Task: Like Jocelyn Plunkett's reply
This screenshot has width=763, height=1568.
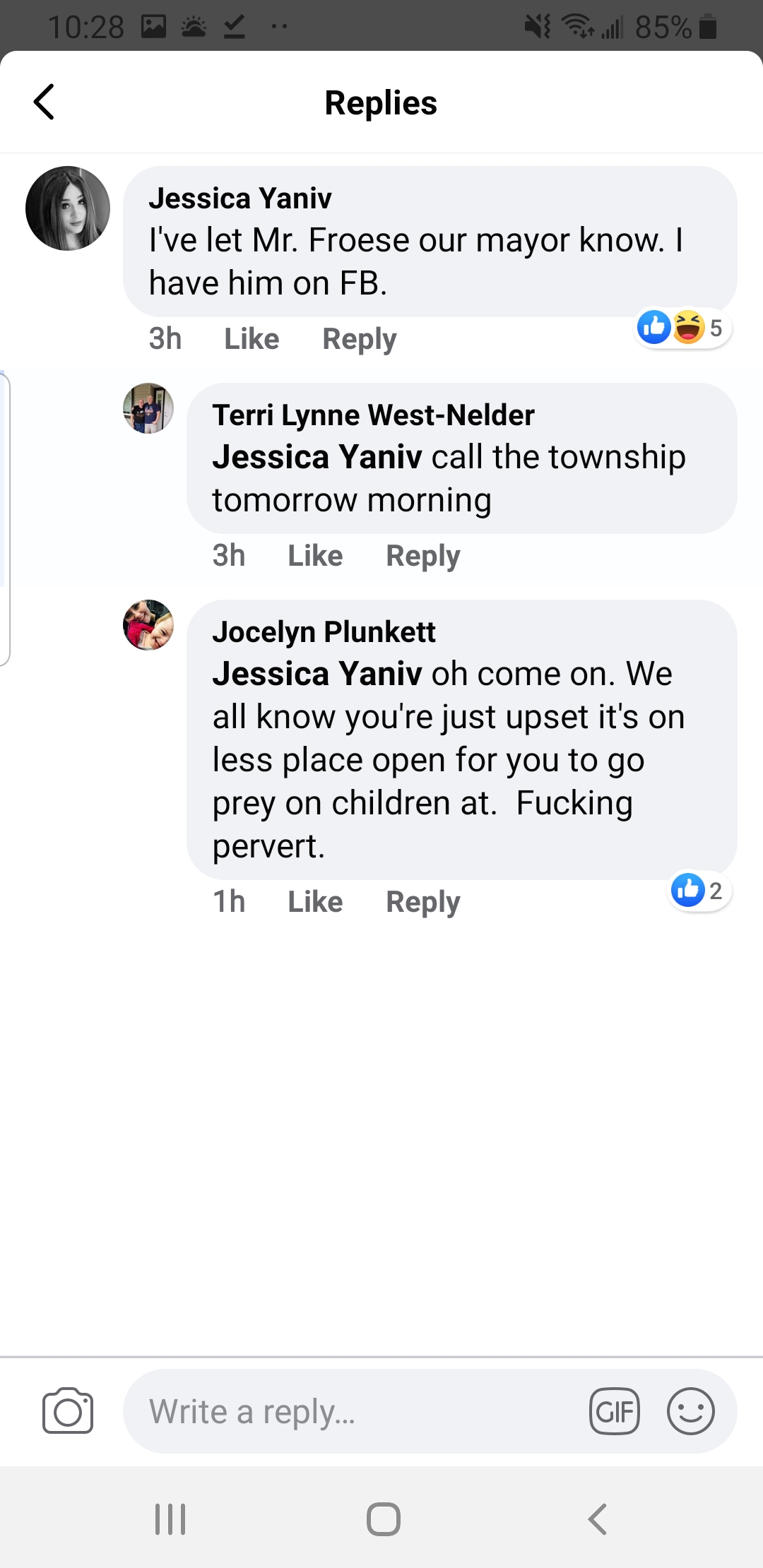Action: (315, 902)
